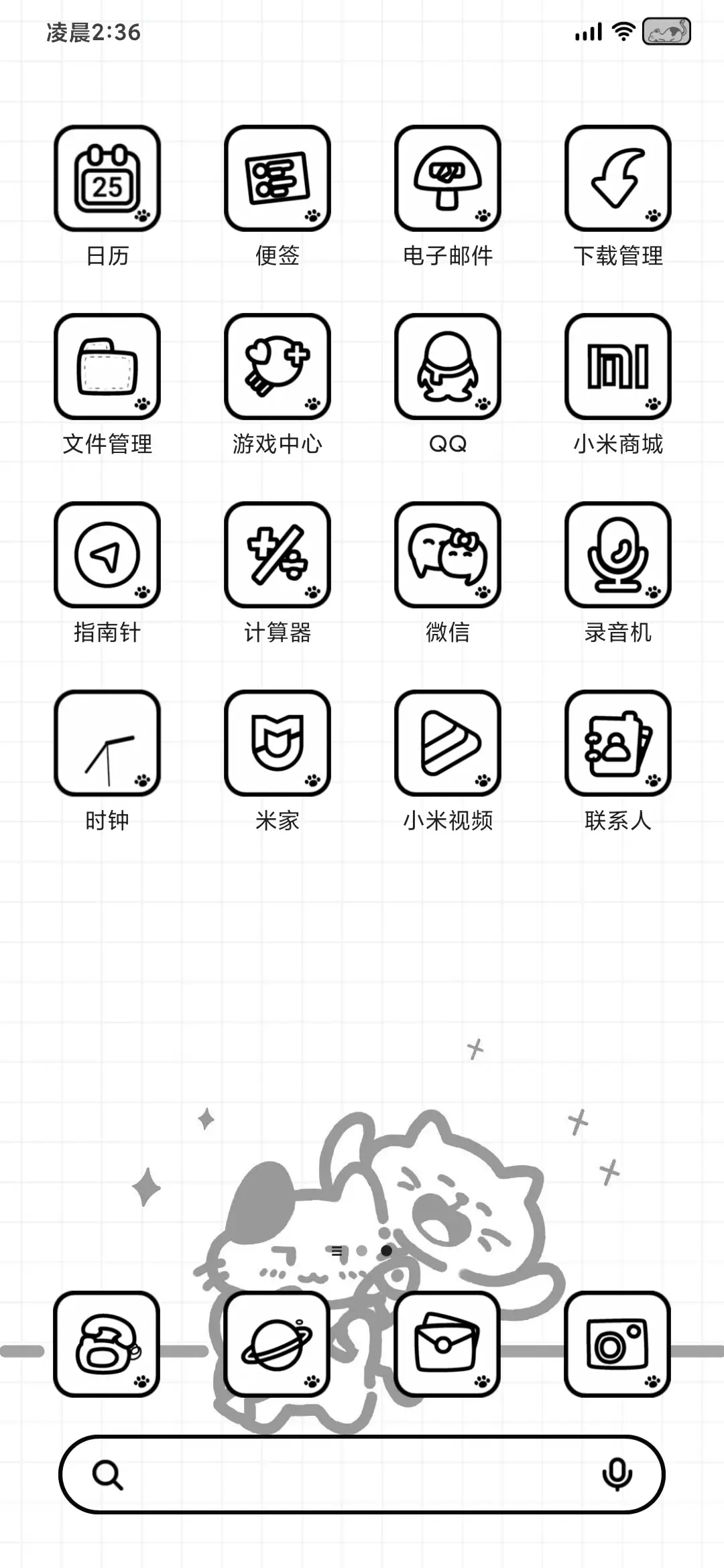Open the 小米商城 Mi Store app

pos(618,367)
